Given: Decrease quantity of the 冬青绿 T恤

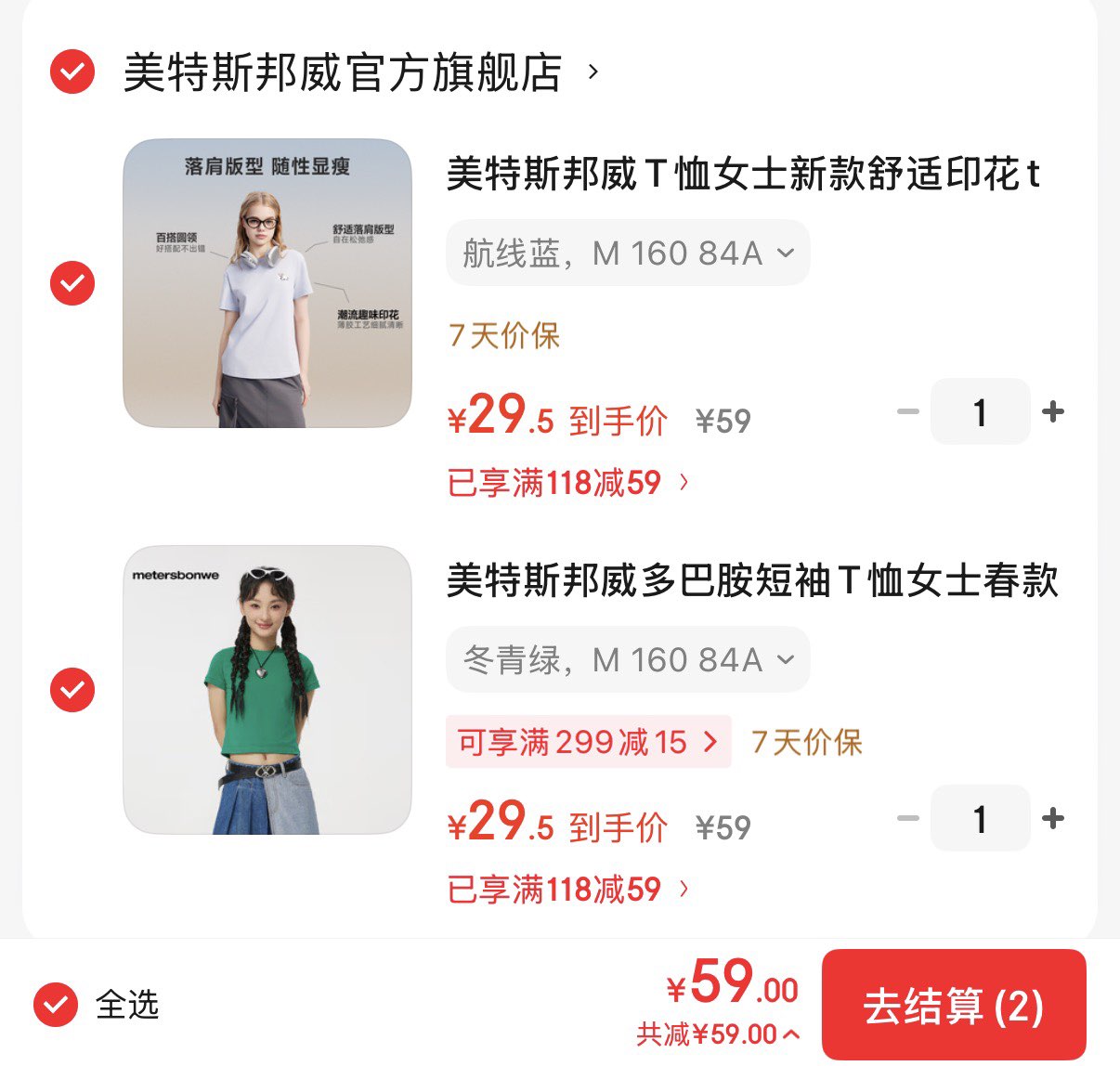Looking at the screenshot, I should (907, 818).
